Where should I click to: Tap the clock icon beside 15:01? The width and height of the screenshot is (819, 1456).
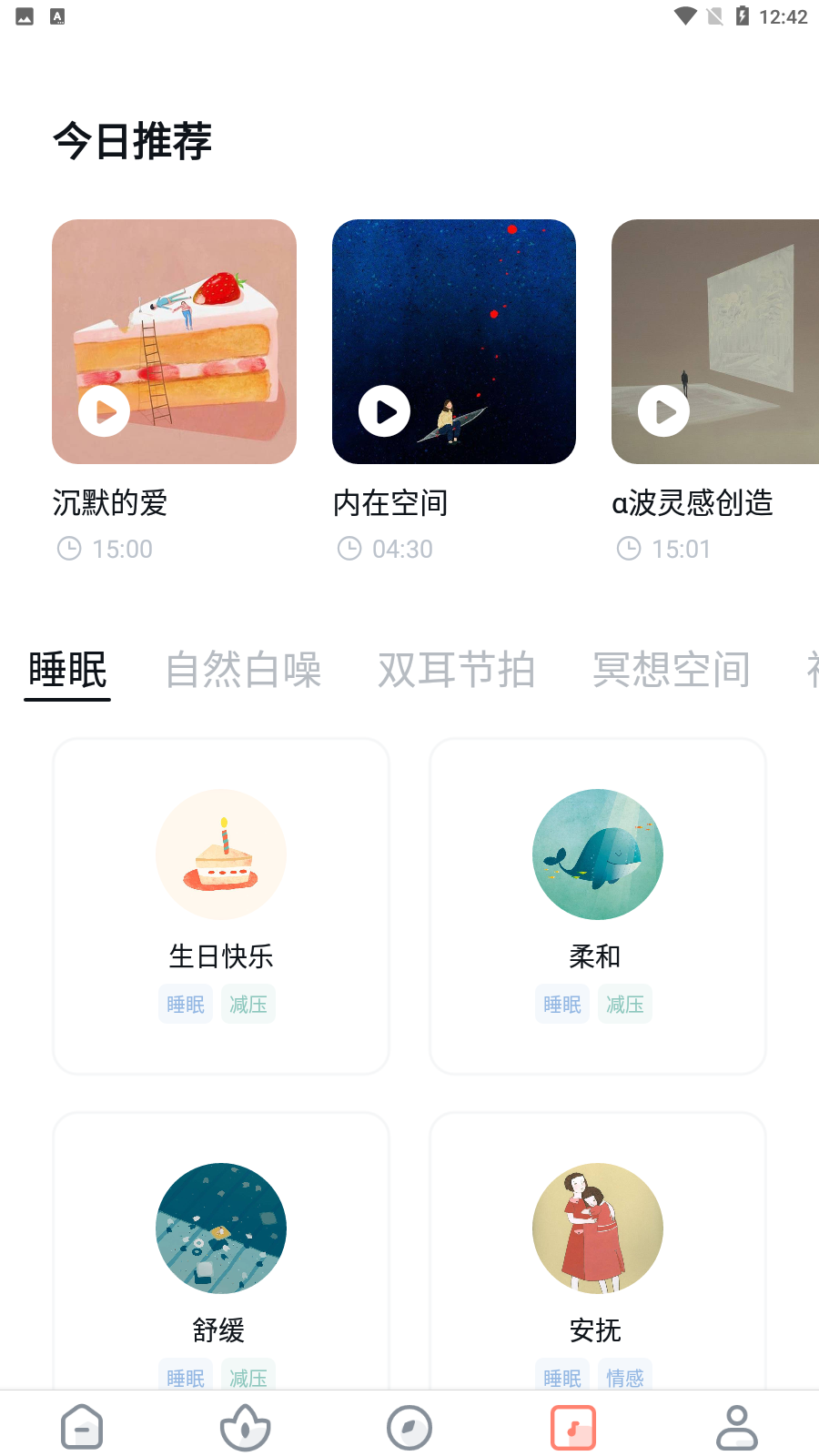[x=630, y=548]
